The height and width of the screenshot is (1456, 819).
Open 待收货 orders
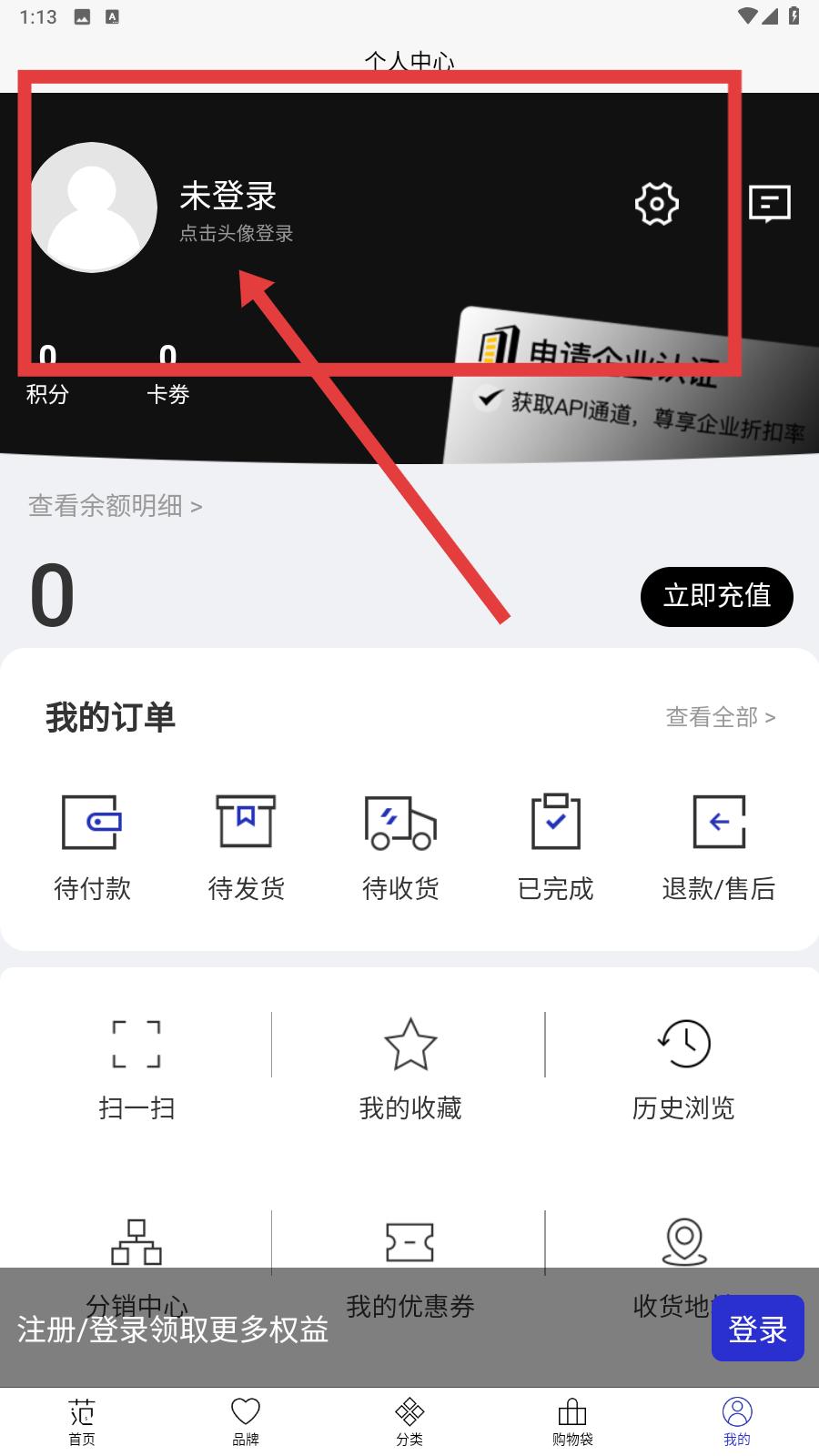[400, 846]
